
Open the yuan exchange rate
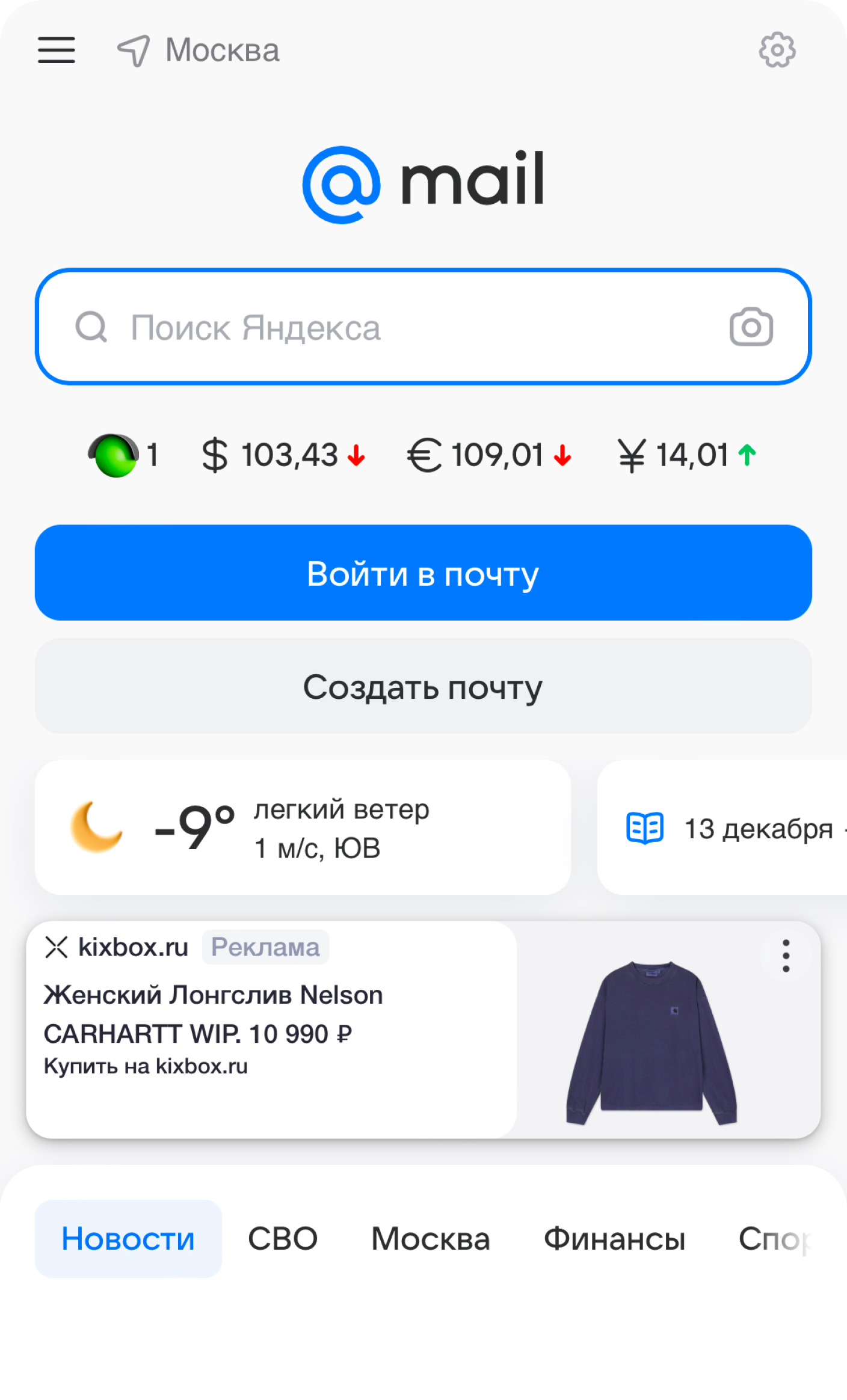pyautogui.click(x=686, y=455)
